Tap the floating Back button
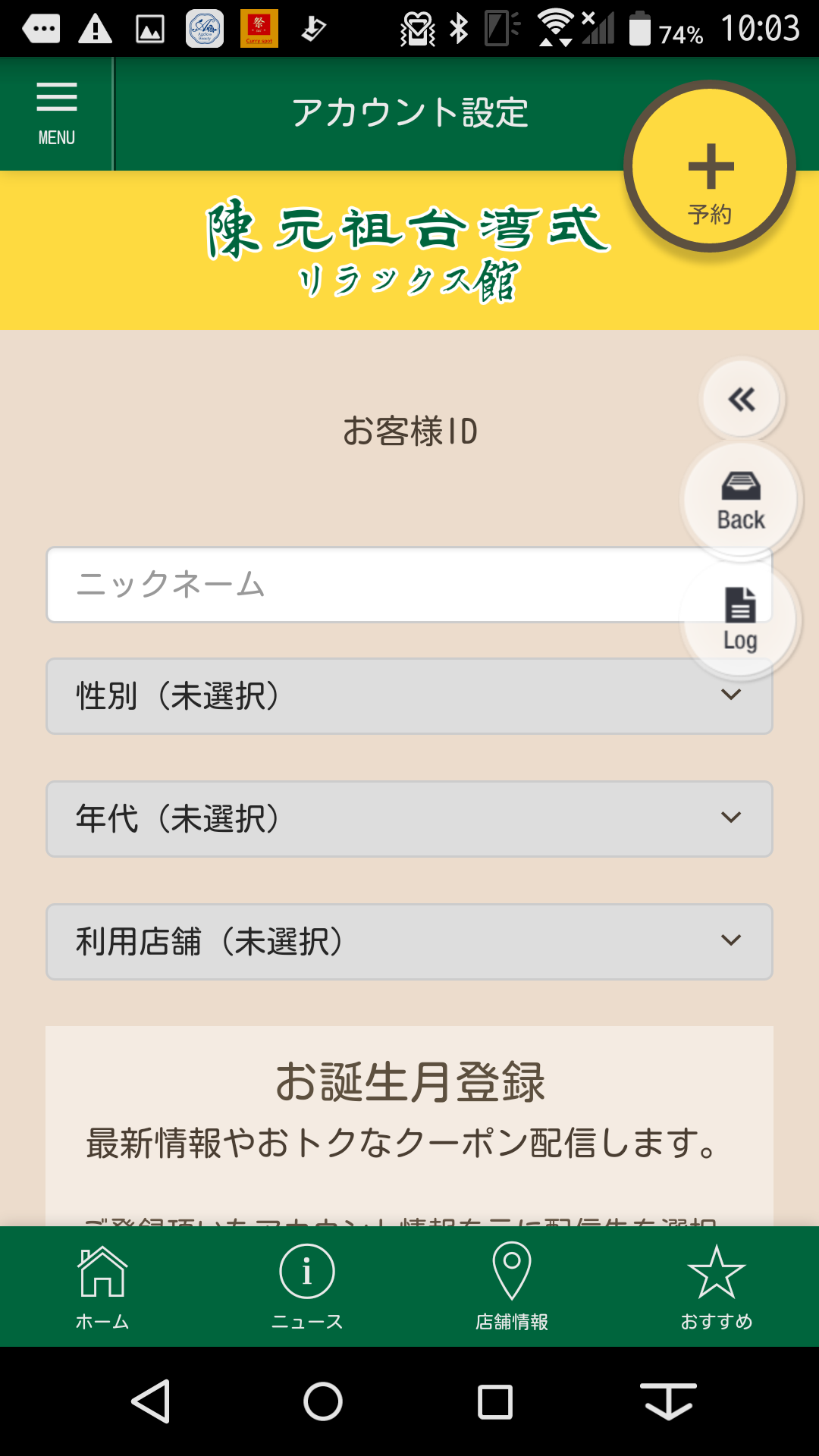The height and width of the screenshot is (1456, 819). (x=741, y=500)
